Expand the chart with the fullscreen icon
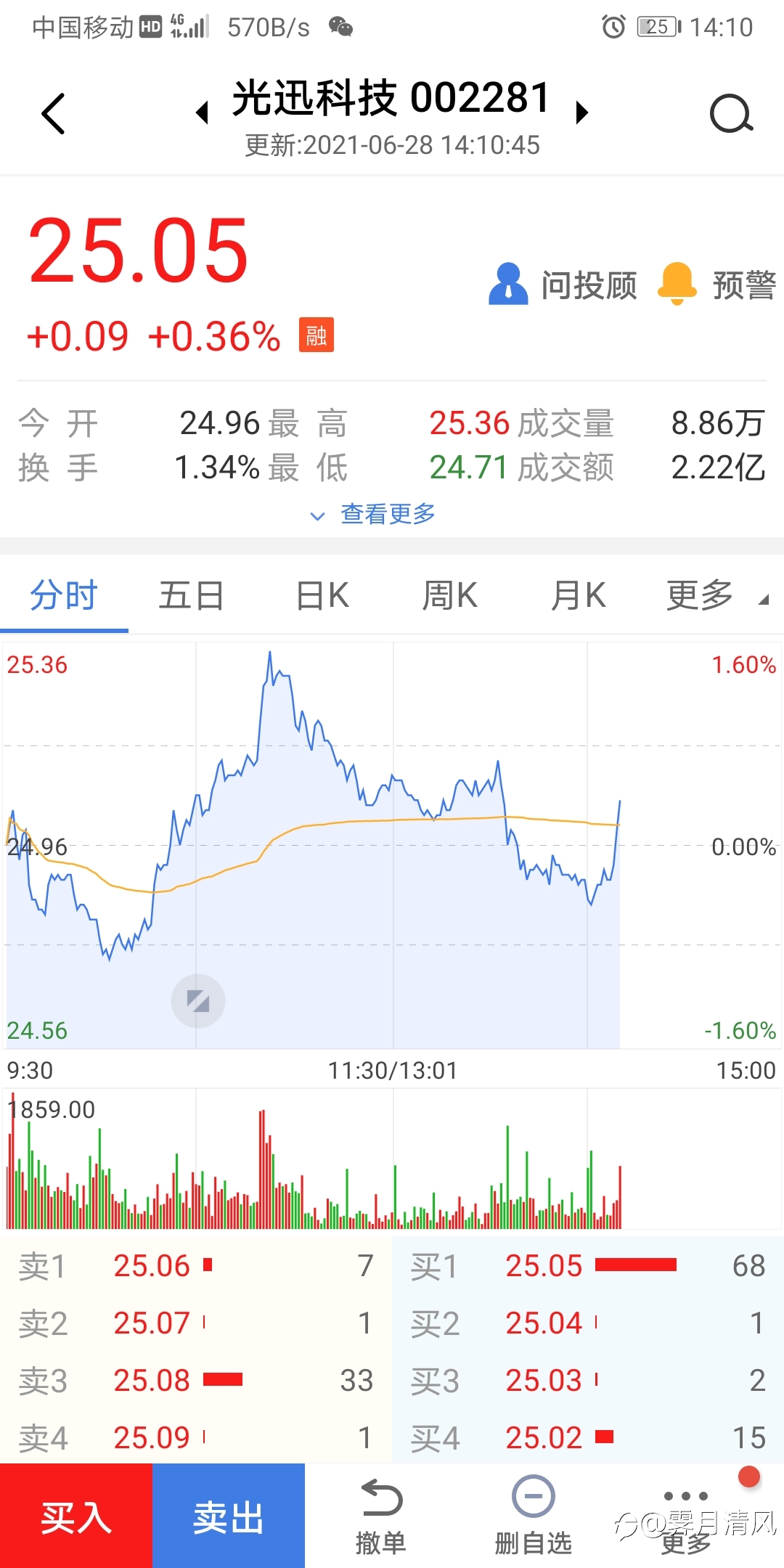The width and height of the screenshot is (784, 1568). [x=198, y=1001]
